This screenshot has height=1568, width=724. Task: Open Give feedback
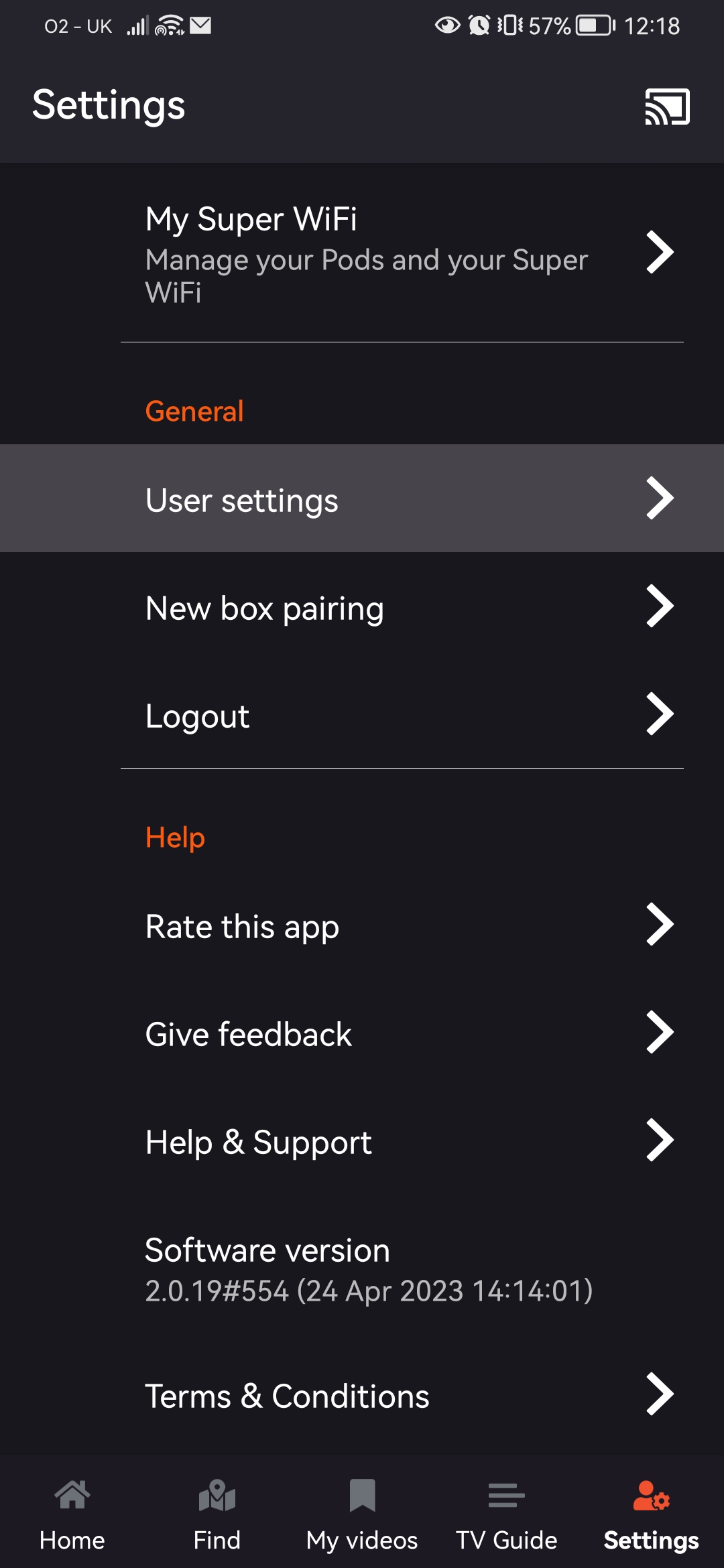click(x=362, y=1033)
